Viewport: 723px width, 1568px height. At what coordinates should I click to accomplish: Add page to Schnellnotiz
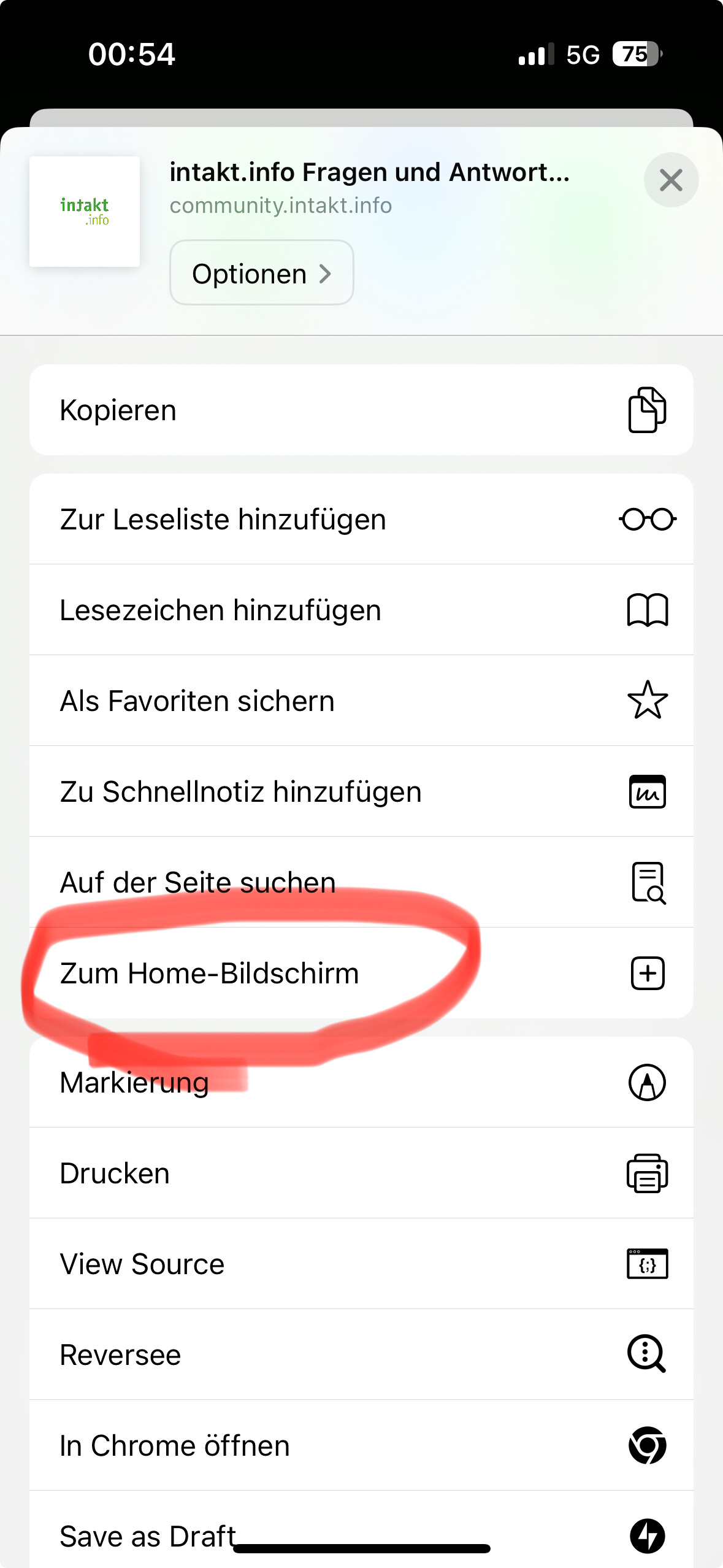click(361, 791)
